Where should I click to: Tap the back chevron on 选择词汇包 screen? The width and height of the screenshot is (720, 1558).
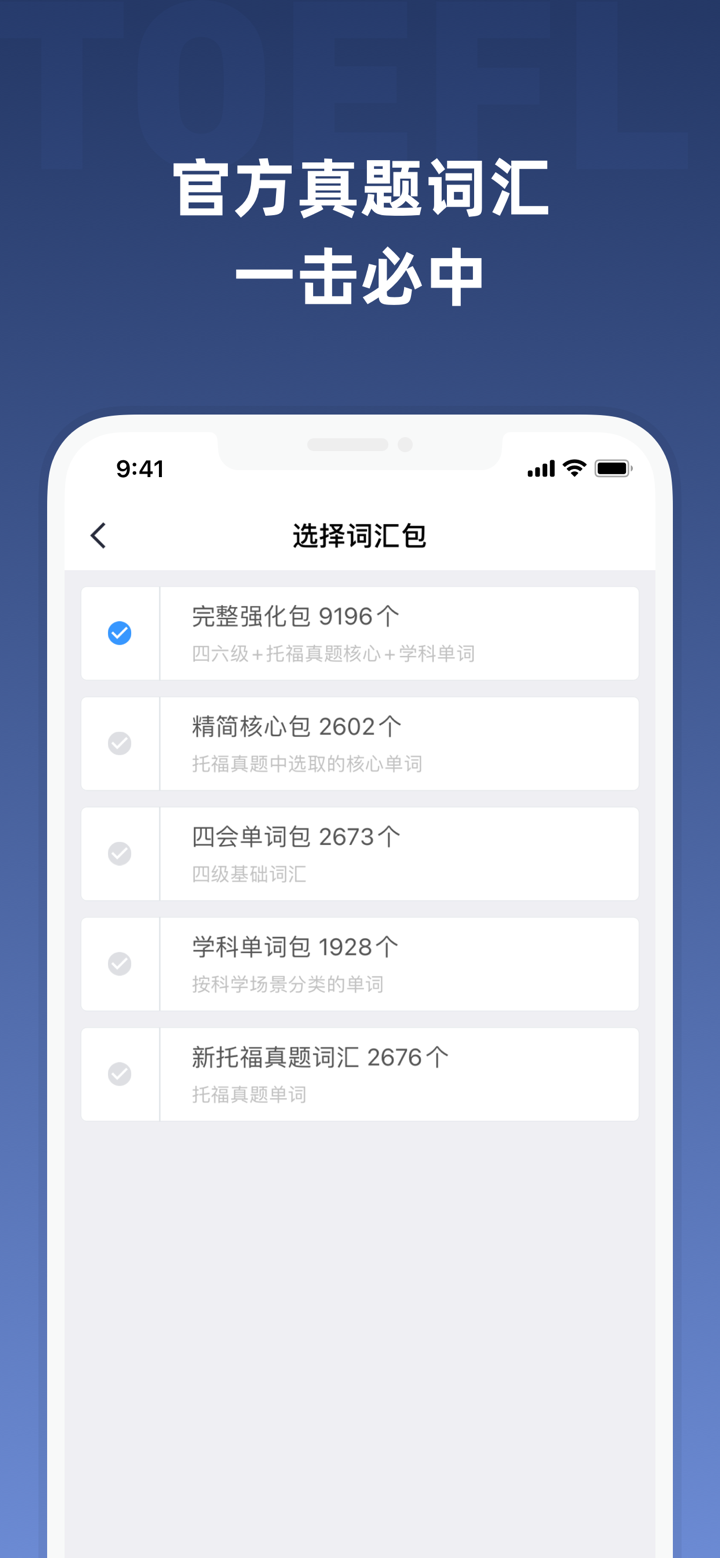click(x=97, y=536)
